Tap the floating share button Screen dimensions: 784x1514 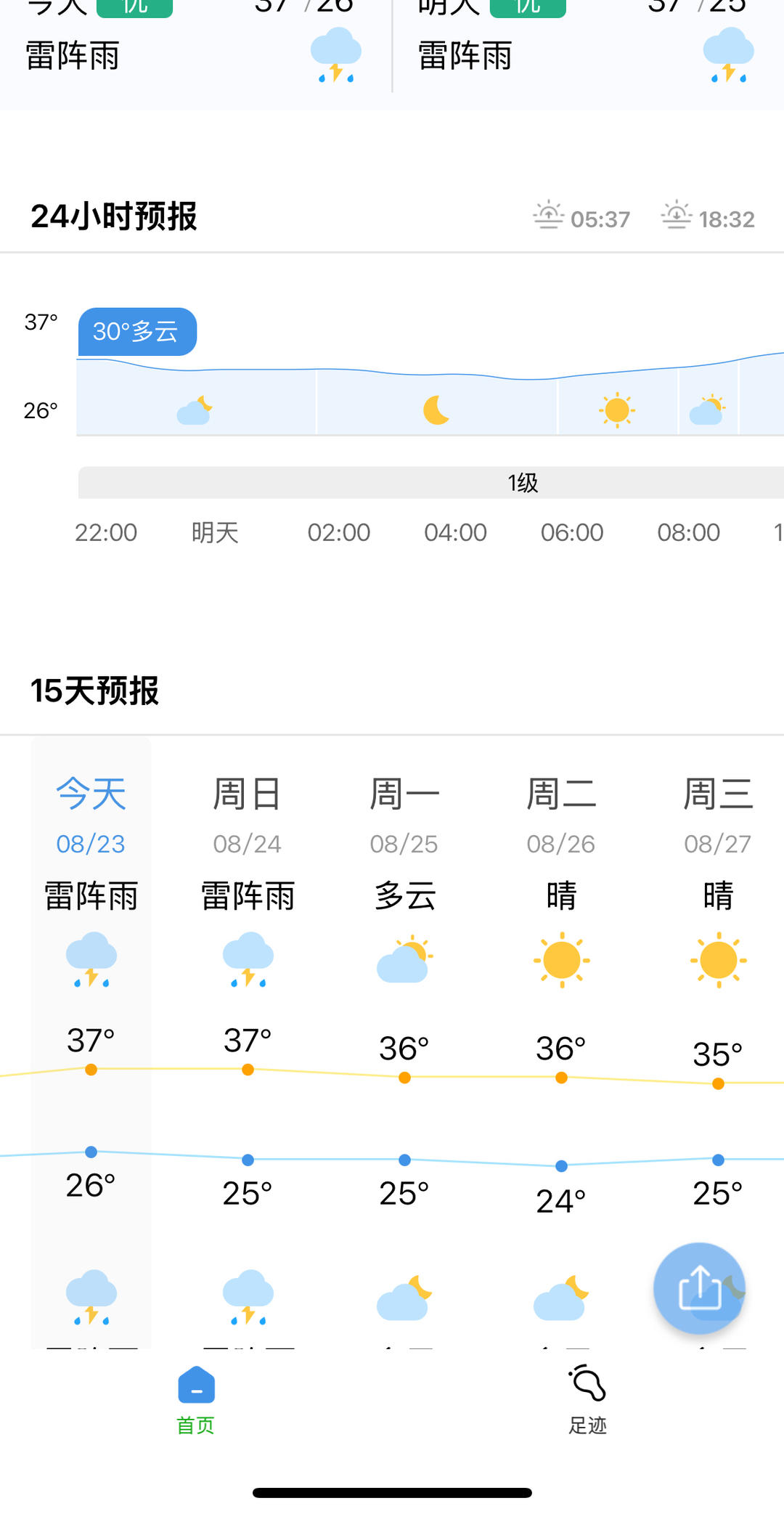[699, 1288]
